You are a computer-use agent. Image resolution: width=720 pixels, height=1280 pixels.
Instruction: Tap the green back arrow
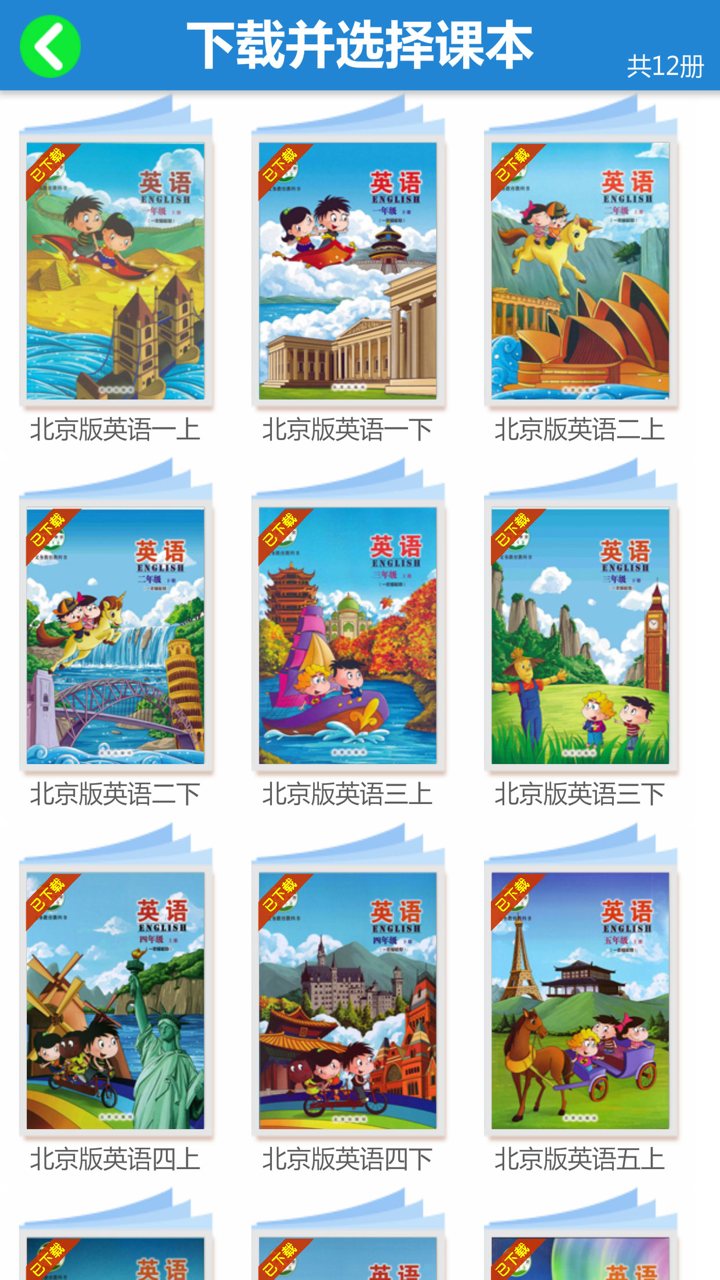50,46
